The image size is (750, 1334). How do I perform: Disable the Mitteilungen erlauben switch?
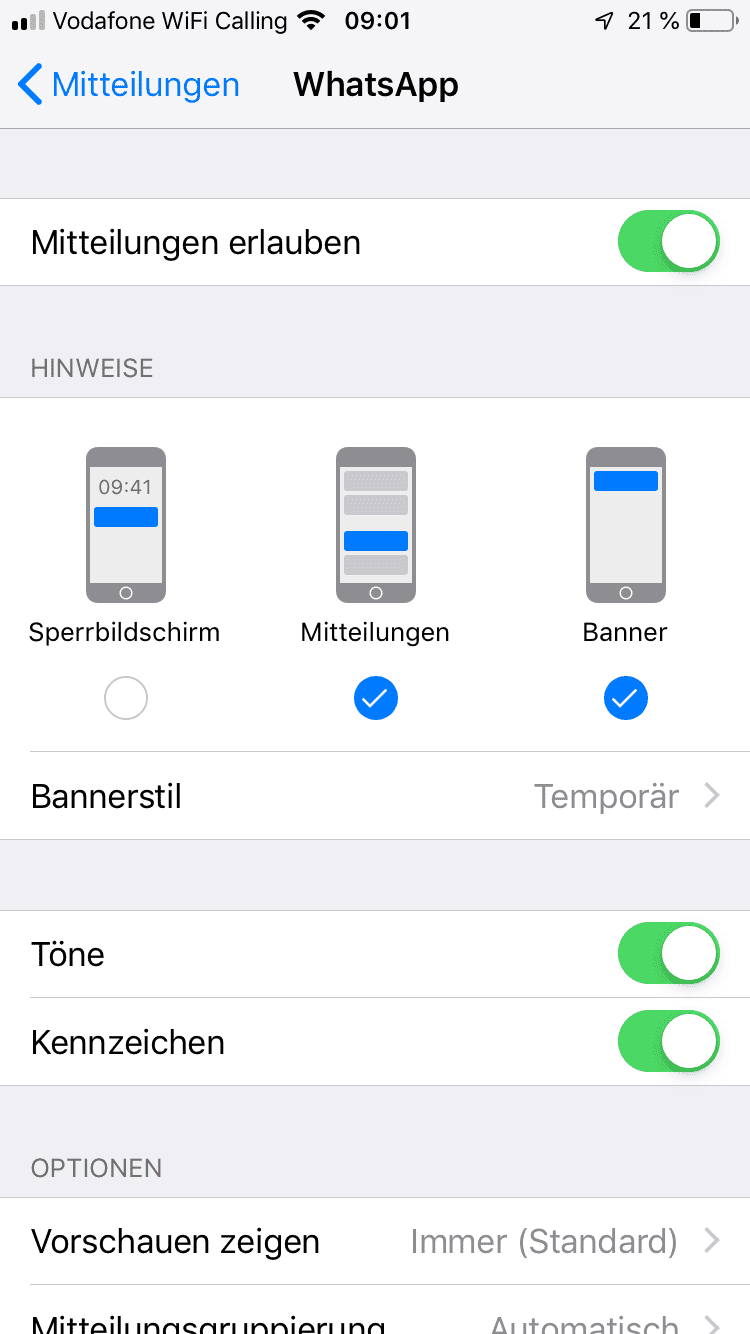[668, 242]
